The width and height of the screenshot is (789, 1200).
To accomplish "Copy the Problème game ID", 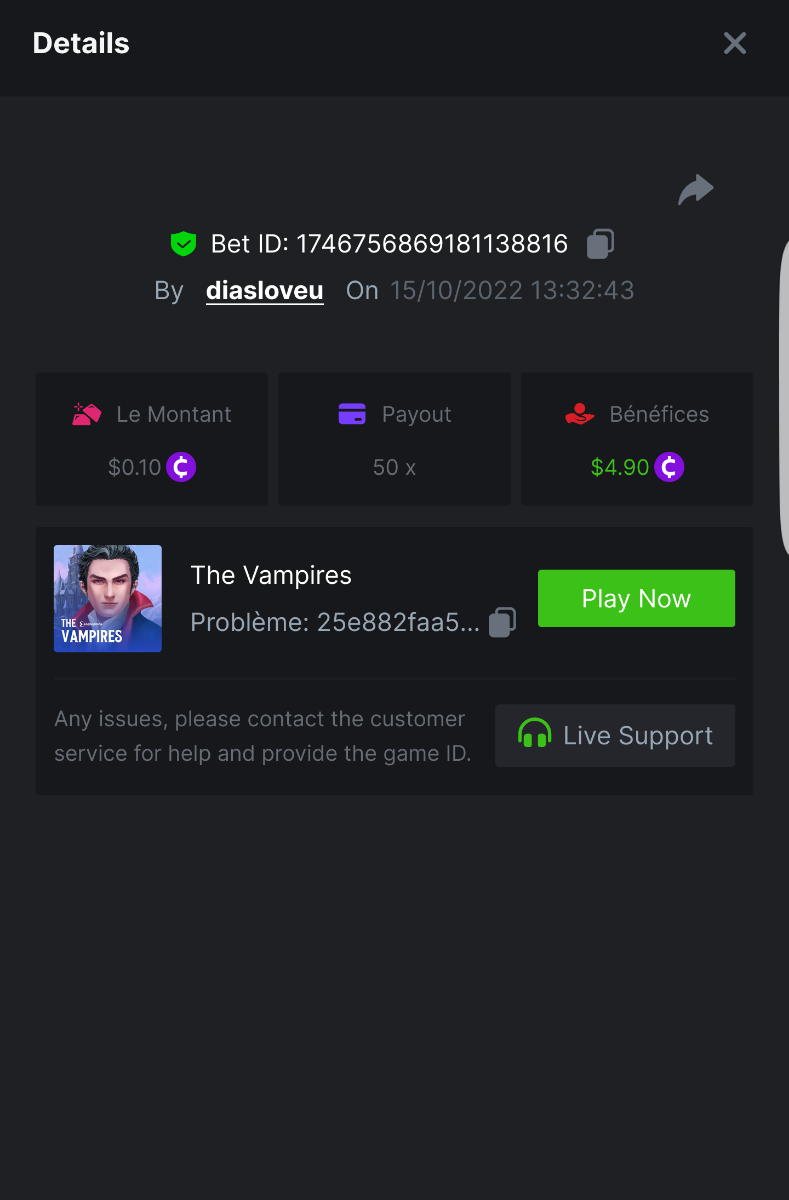I will tap(502, 622).
